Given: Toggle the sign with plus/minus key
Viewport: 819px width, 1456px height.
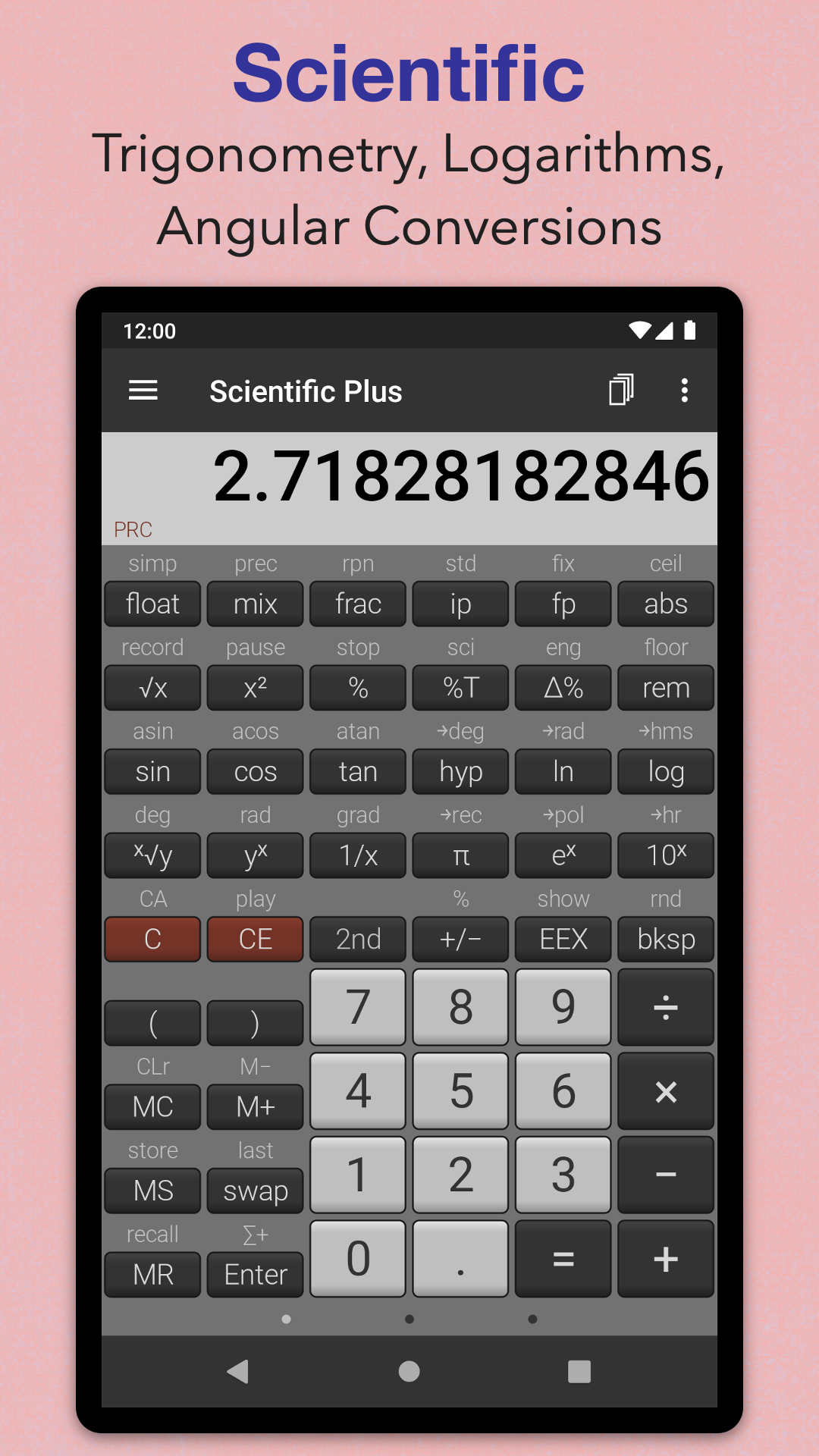Looking at the screenshot, I should (460, 939).
